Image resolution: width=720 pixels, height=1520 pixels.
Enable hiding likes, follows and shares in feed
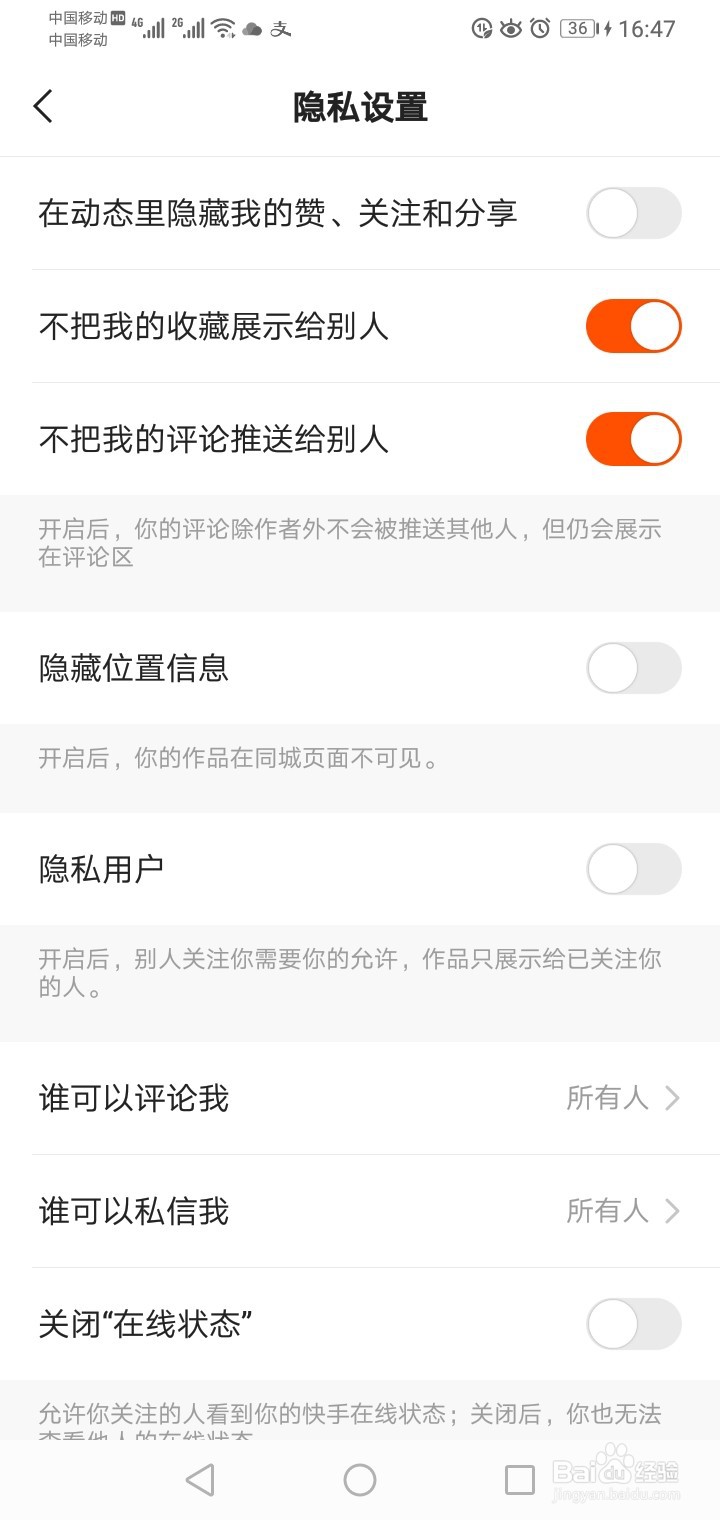coord(632,213)
